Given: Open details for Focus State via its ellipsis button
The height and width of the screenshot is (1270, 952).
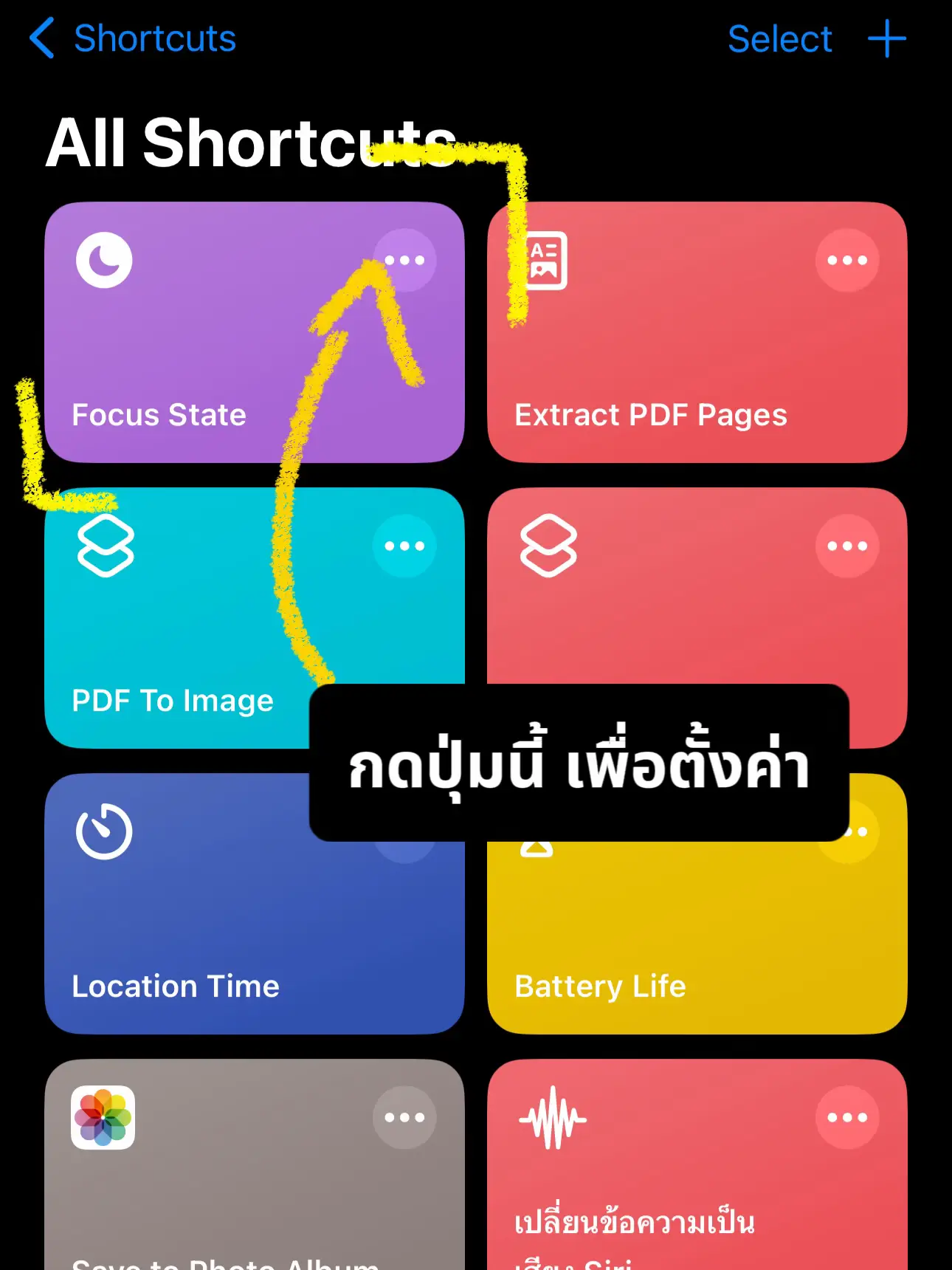Looking at the screenshot, I should click(404, 260).
